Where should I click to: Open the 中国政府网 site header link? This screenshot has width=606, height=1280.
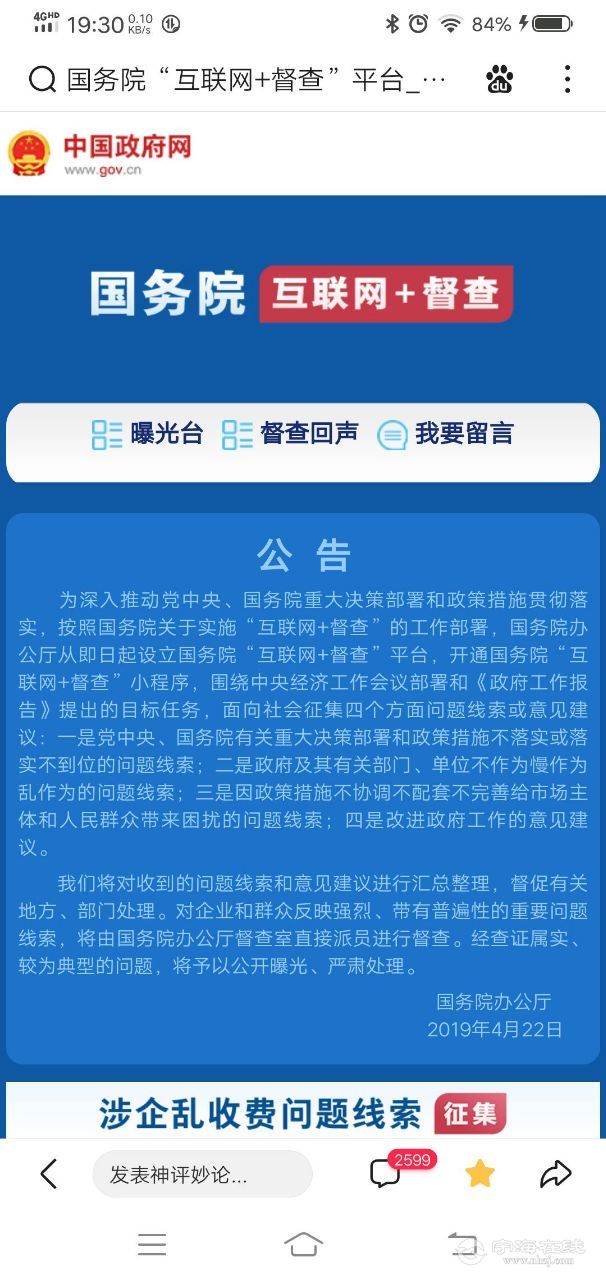(x=100, y=154)
